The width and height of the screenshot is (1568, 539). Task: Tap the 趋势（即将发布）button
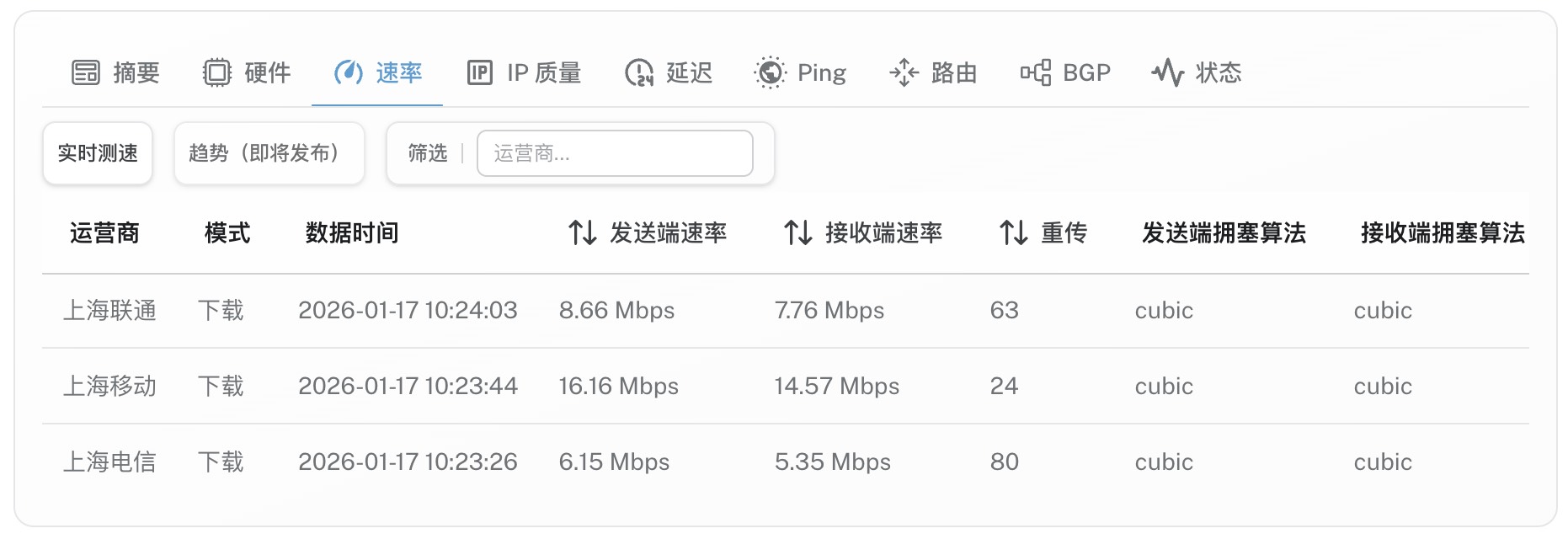click(x=269, y=153)
